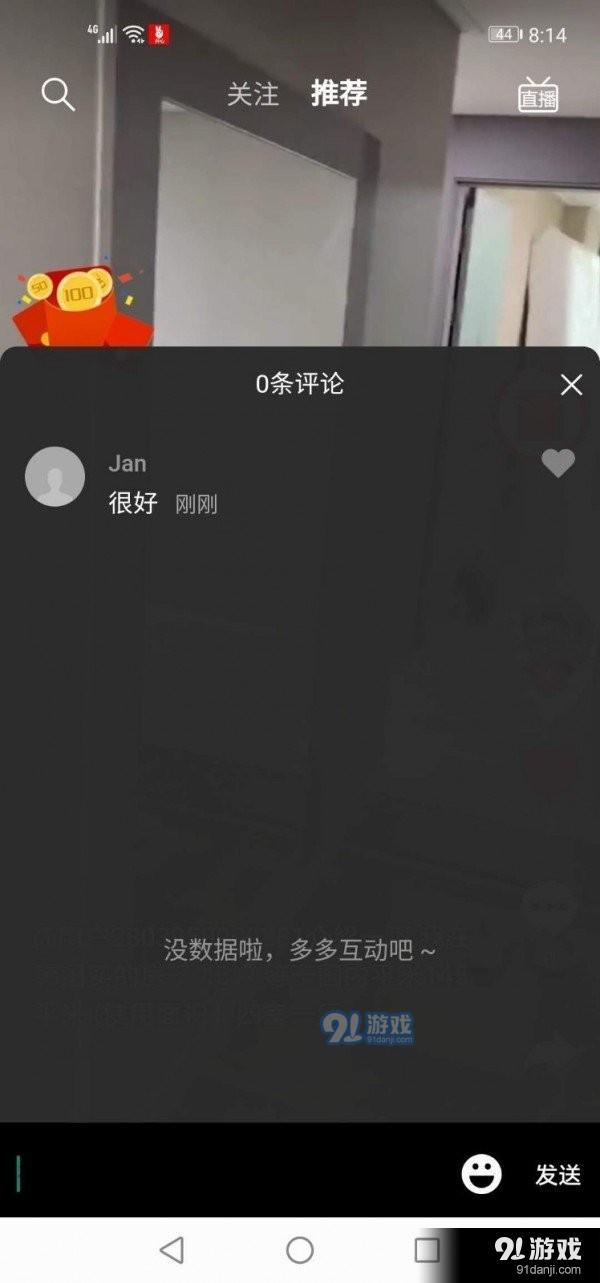Switch to the 推荐 tab
The image size is (600, 1283).
pyautogui.click(x=339, y=94)
